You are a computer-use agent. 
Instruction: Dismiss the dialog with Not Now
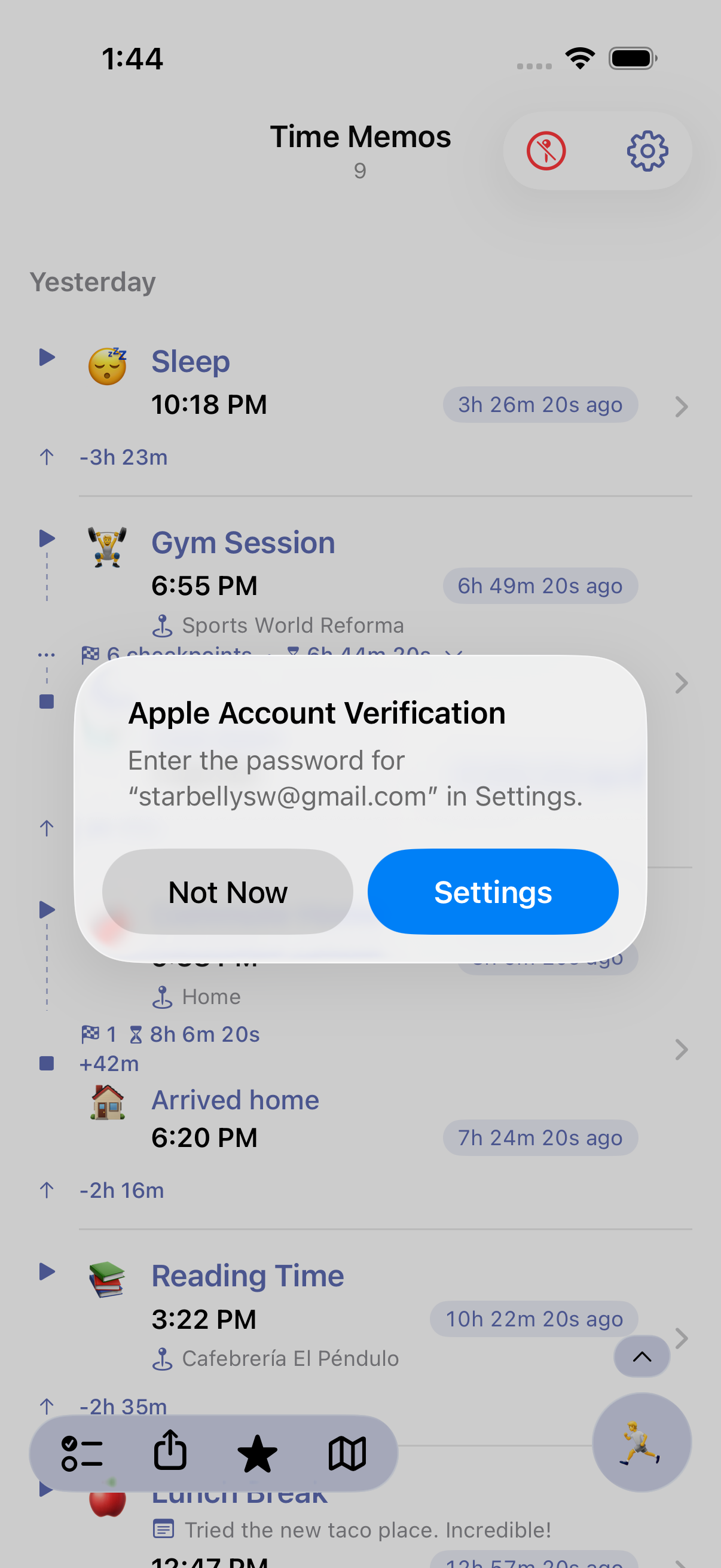(x=228, y=892)
